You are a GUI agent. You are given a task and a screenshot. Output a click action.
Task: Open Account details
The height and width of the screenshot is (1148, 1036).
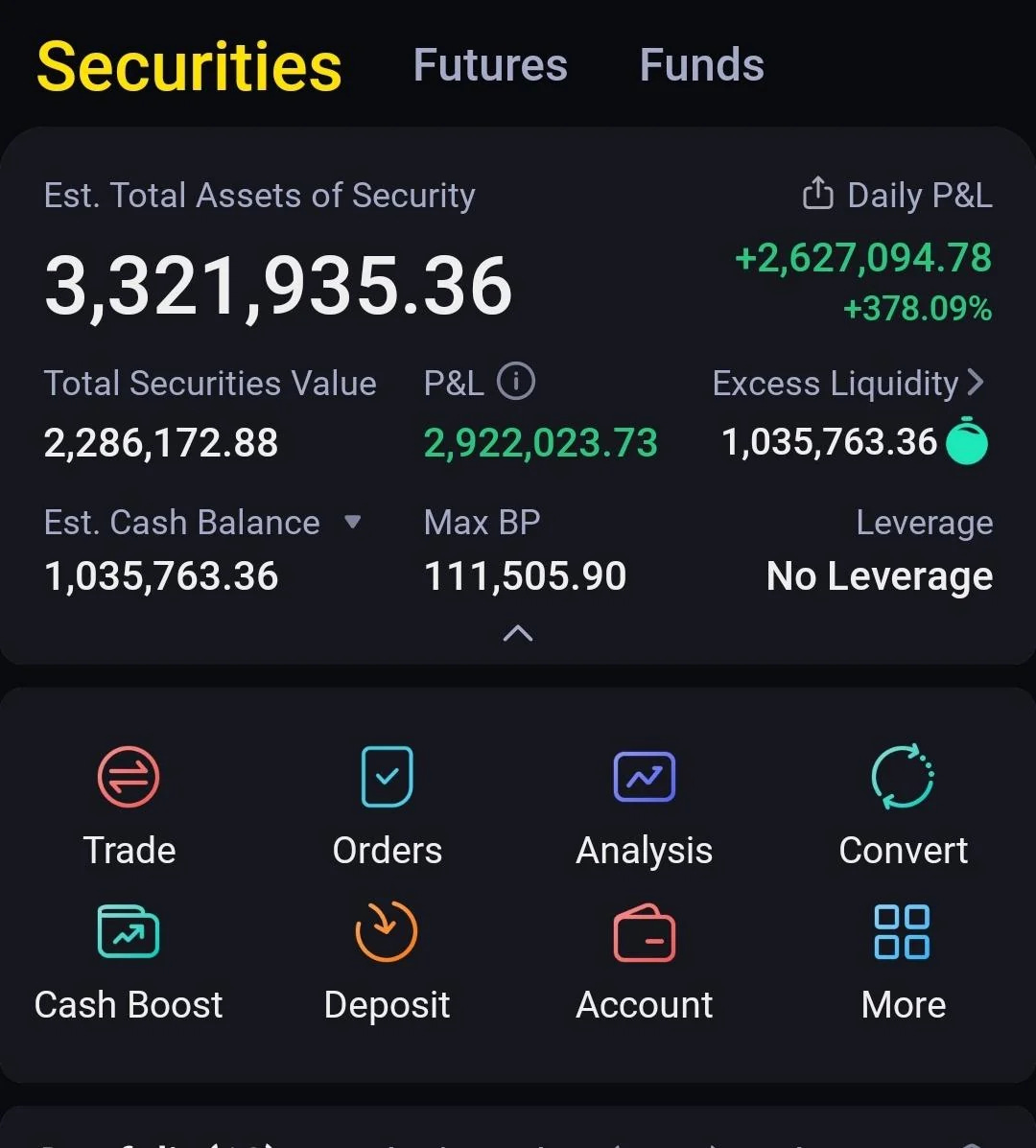(644, 961)
